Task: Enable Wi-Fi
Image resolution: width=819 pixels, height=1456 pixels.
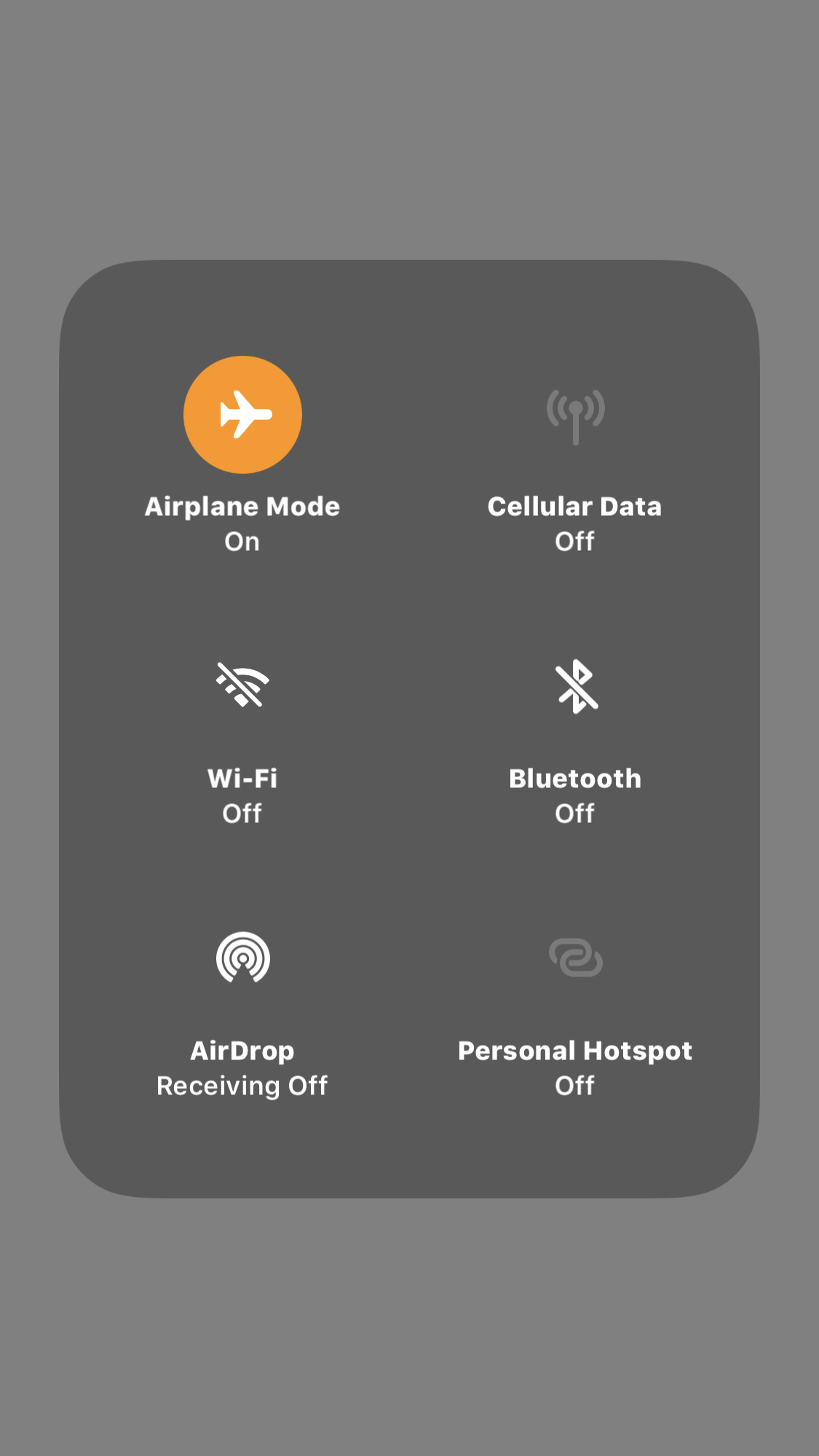Action: (242, 685)
